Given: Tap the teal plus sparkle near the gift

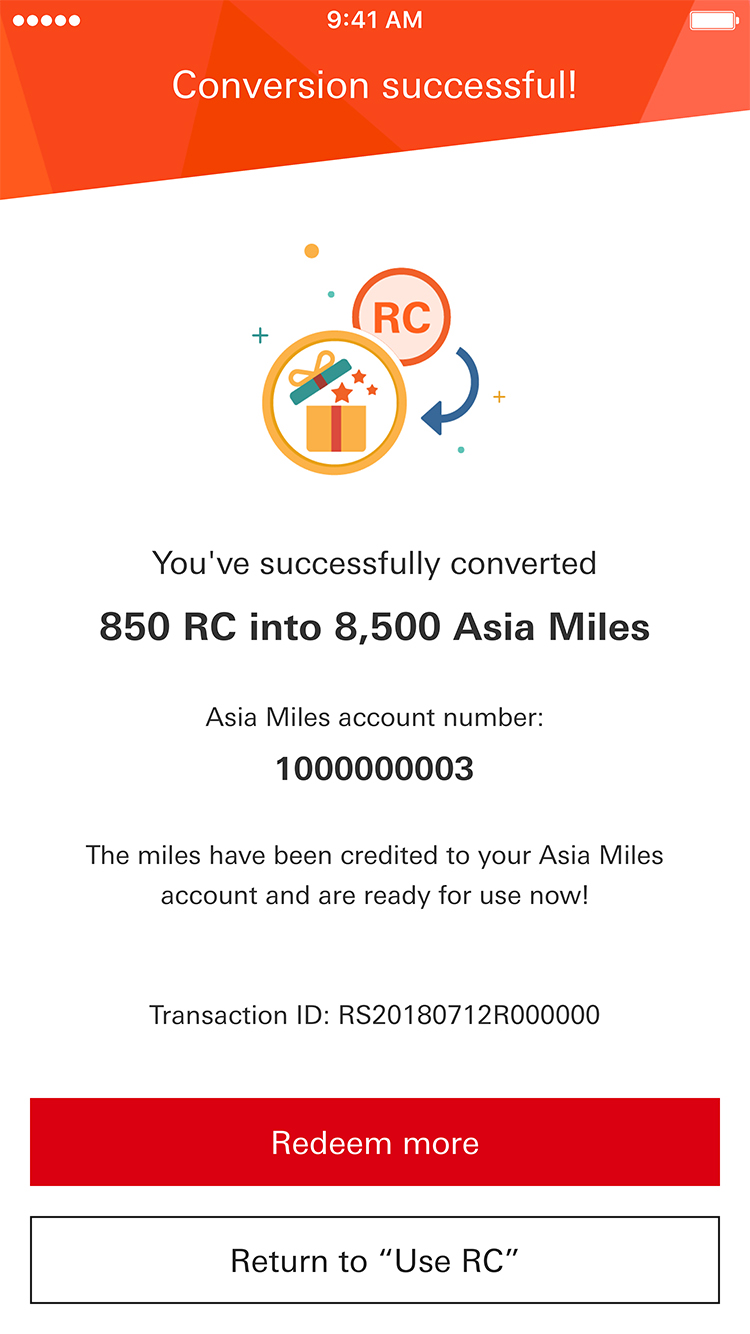Looking at the screenshot, I should coord(260,335).
